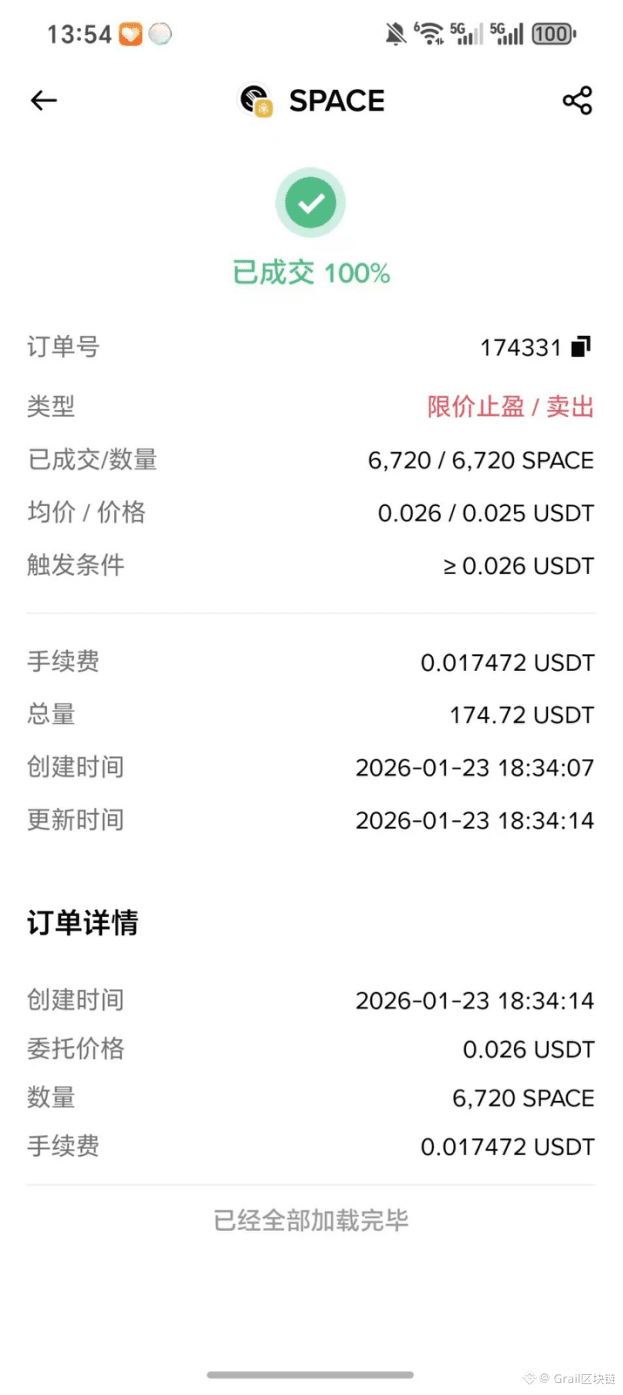This screenshot has height=1395, width=623.
Task: Go back using the top-left arrow
Action: point(44,100)
